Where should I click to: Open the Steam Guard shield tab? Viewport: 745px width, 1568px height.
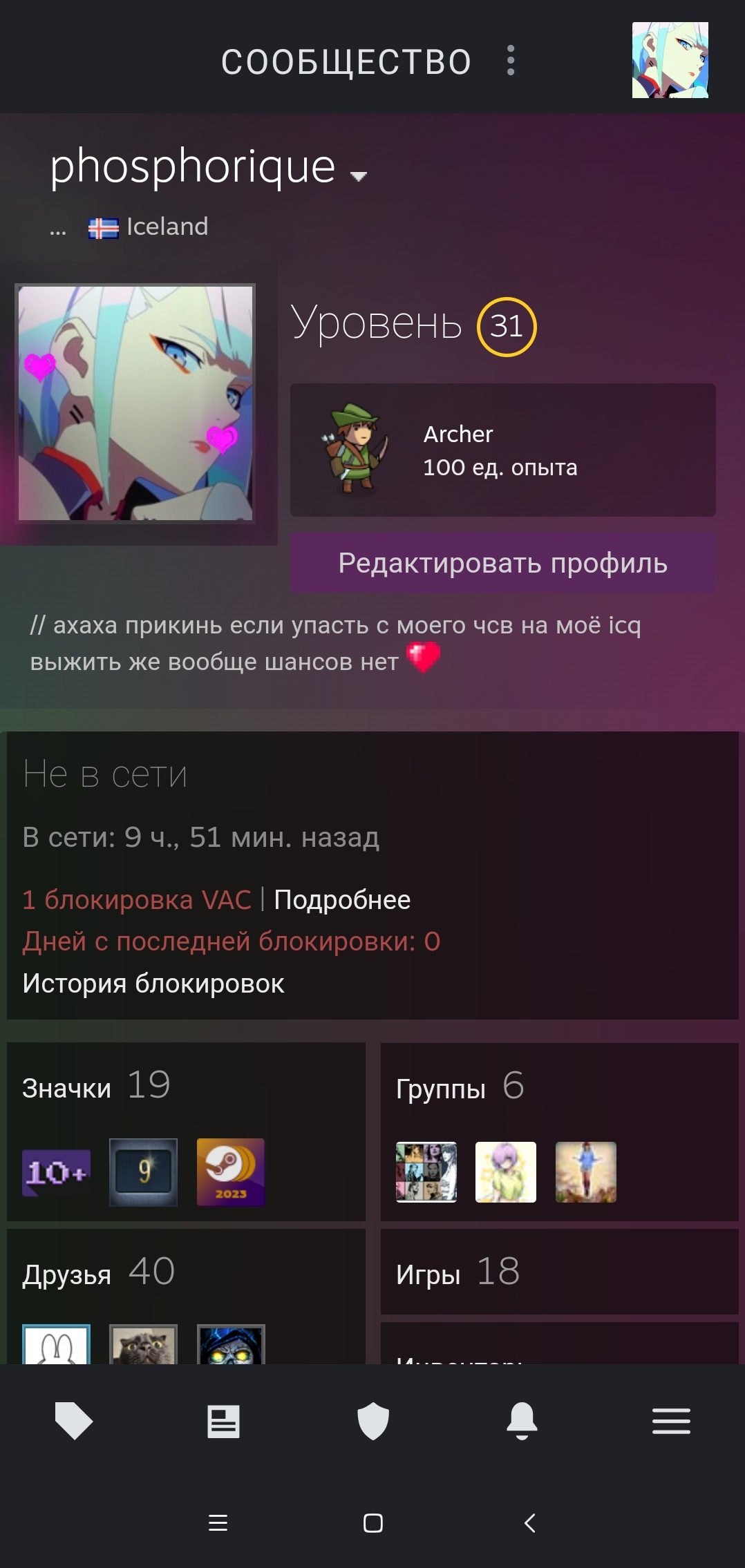[373, 1421]
